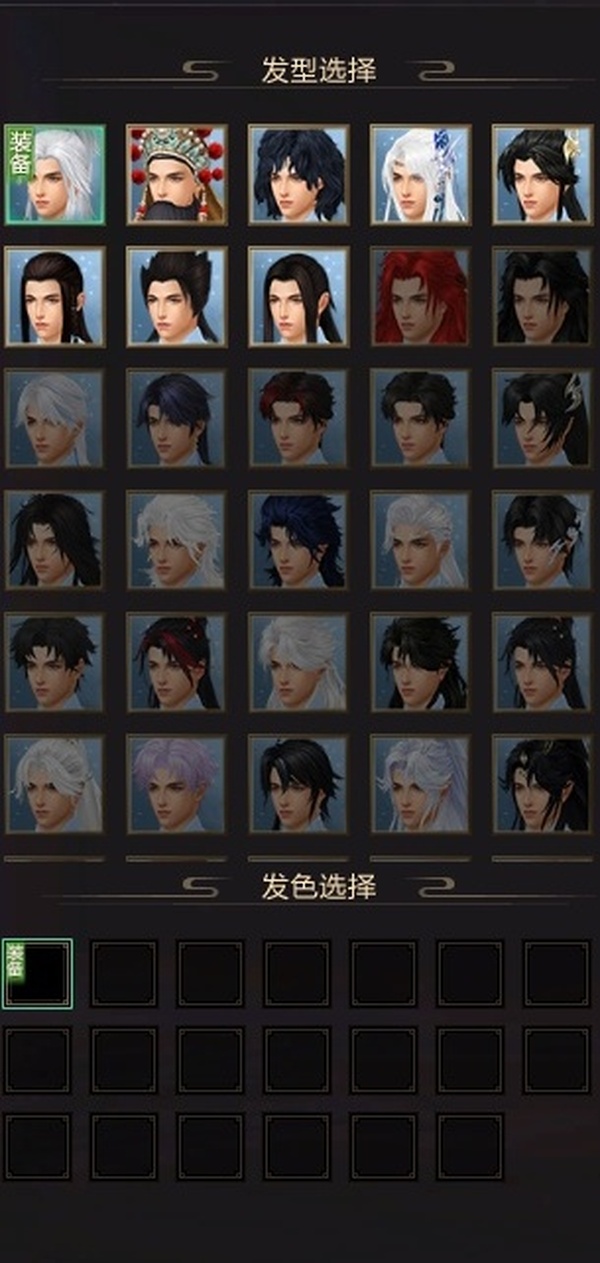Viewport: 600px width, 1263px height.
Task: Choose the long bright red hairstyle
Action: pos(421,296)
